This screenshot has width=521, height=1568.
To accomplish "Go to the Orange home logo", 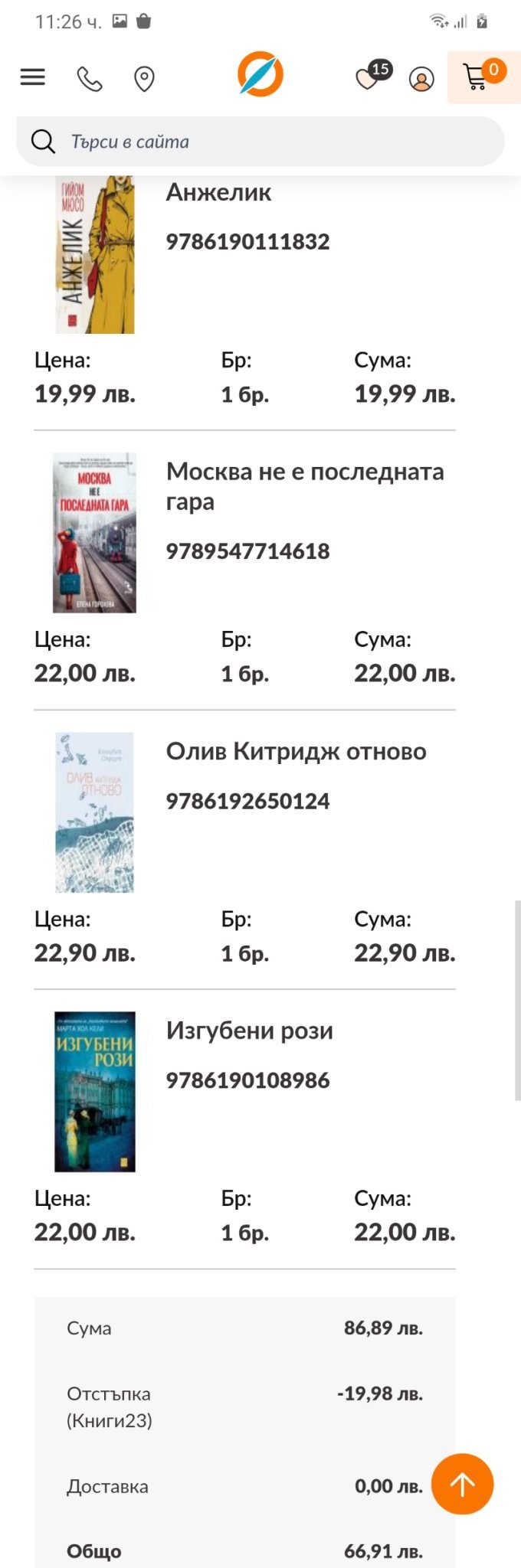I will pyautogui.click(x=260, y=74).
